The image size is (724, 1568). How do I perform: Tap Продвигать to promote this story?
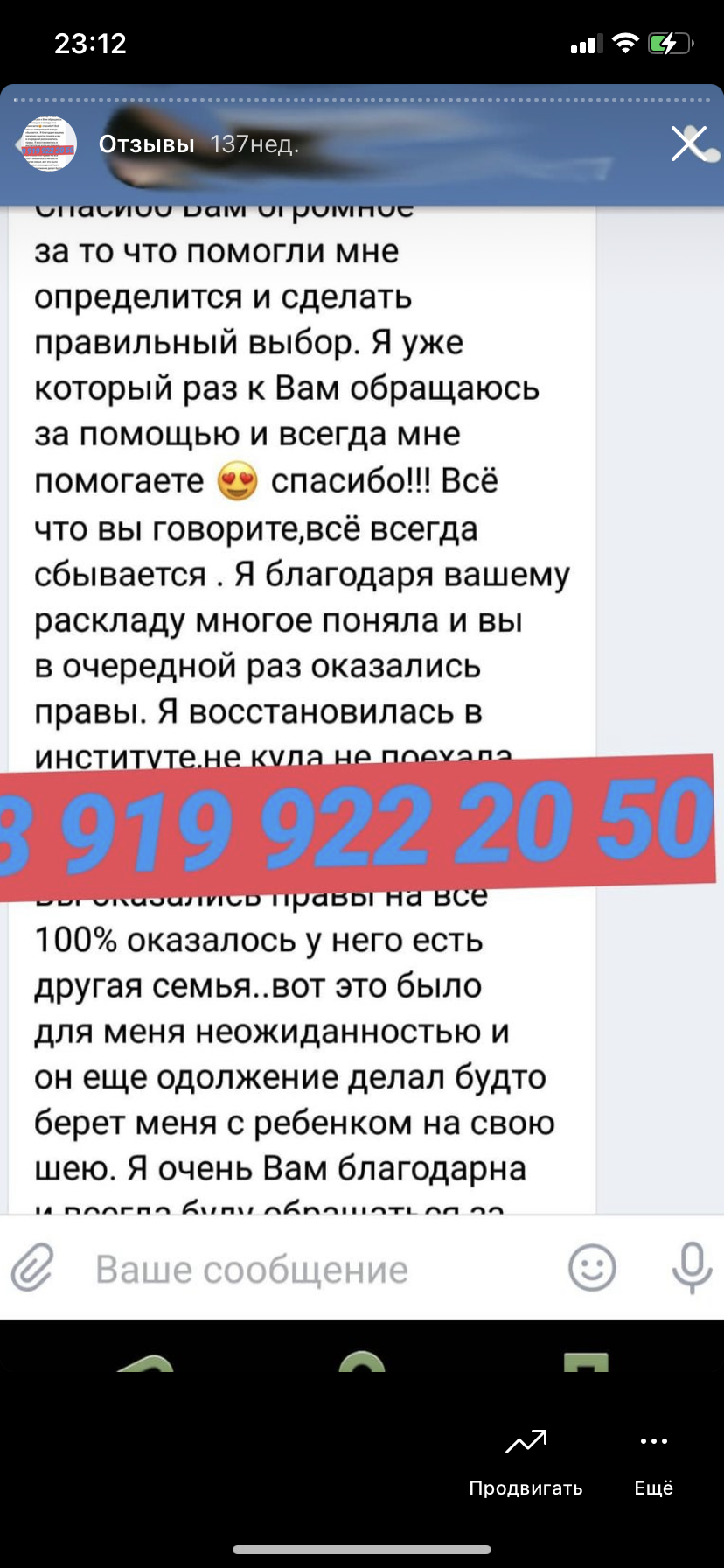point(526,1463)
